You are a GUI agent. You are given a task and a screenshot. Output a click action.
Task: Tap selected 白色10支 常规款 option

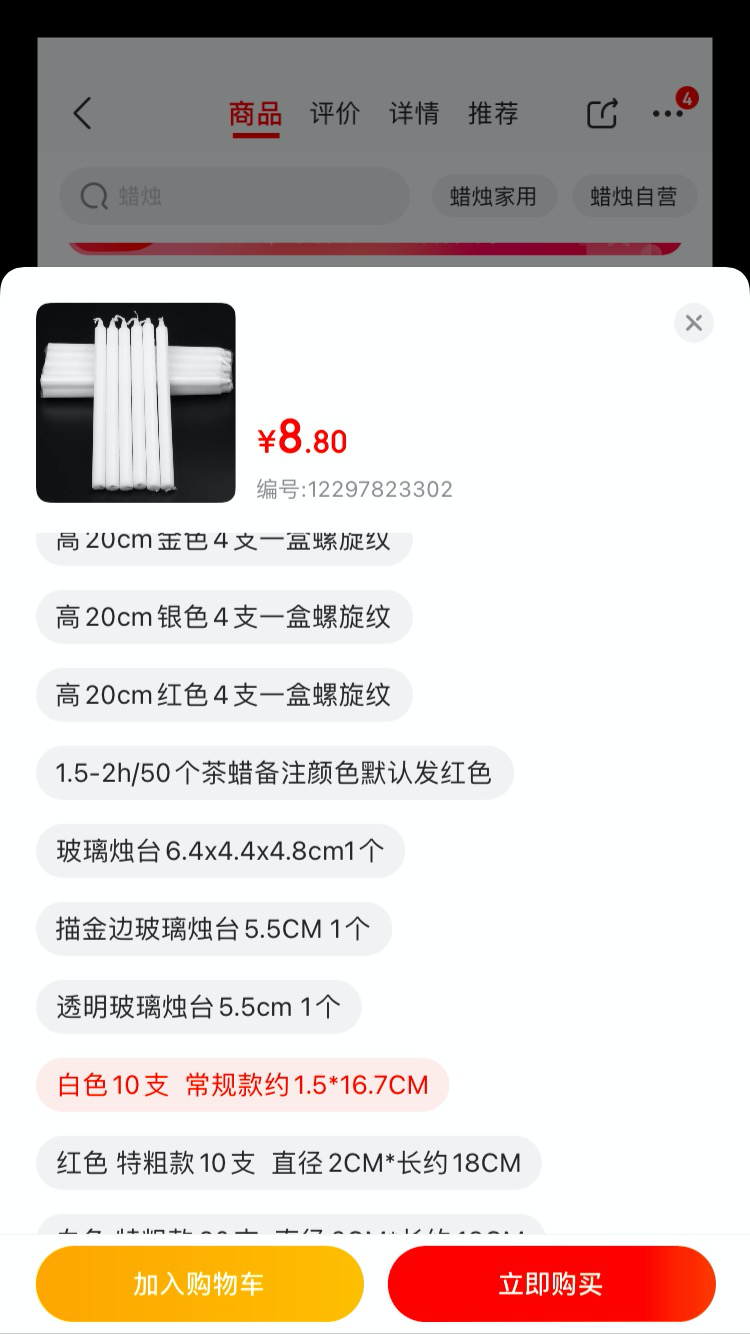242,1085
